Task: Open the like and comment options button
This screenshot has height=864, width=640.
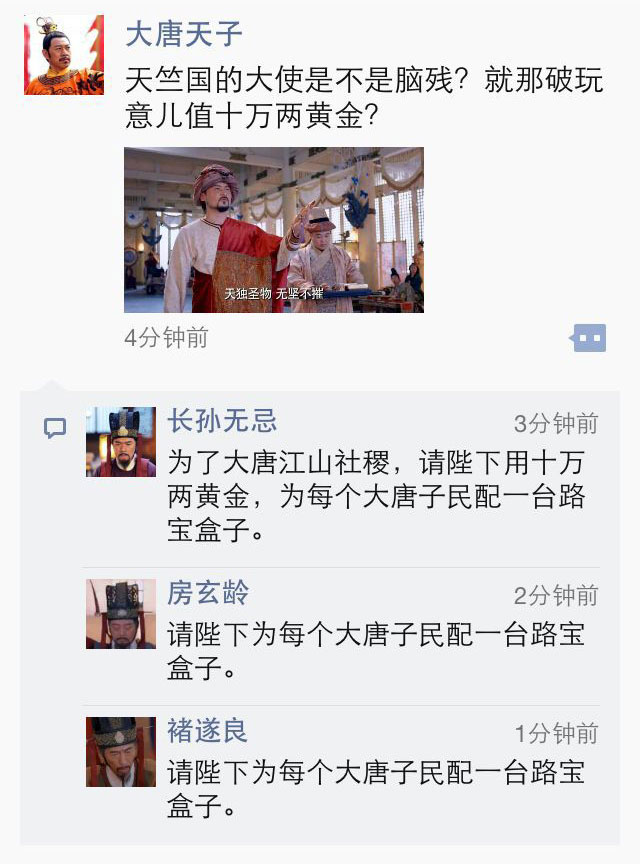Action: click(589, 338)
